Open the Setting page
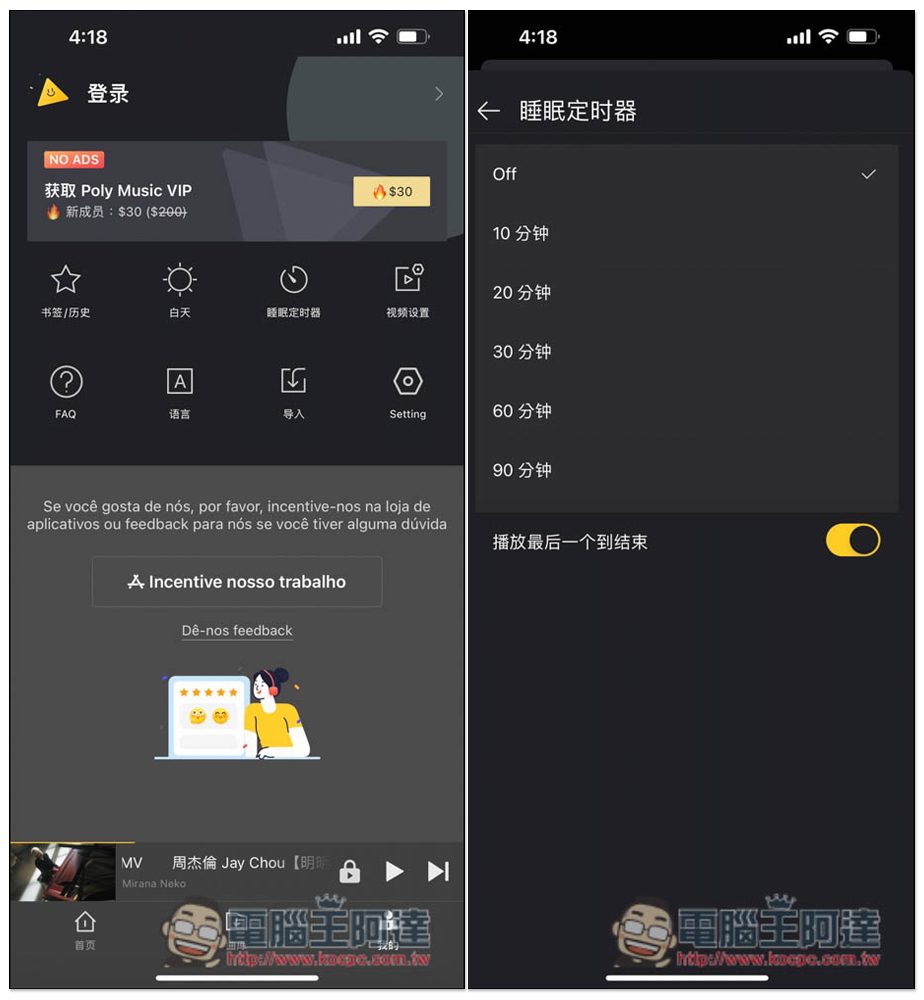The height and width of the screenshot is (1000, 924). (x=407, y=391)
